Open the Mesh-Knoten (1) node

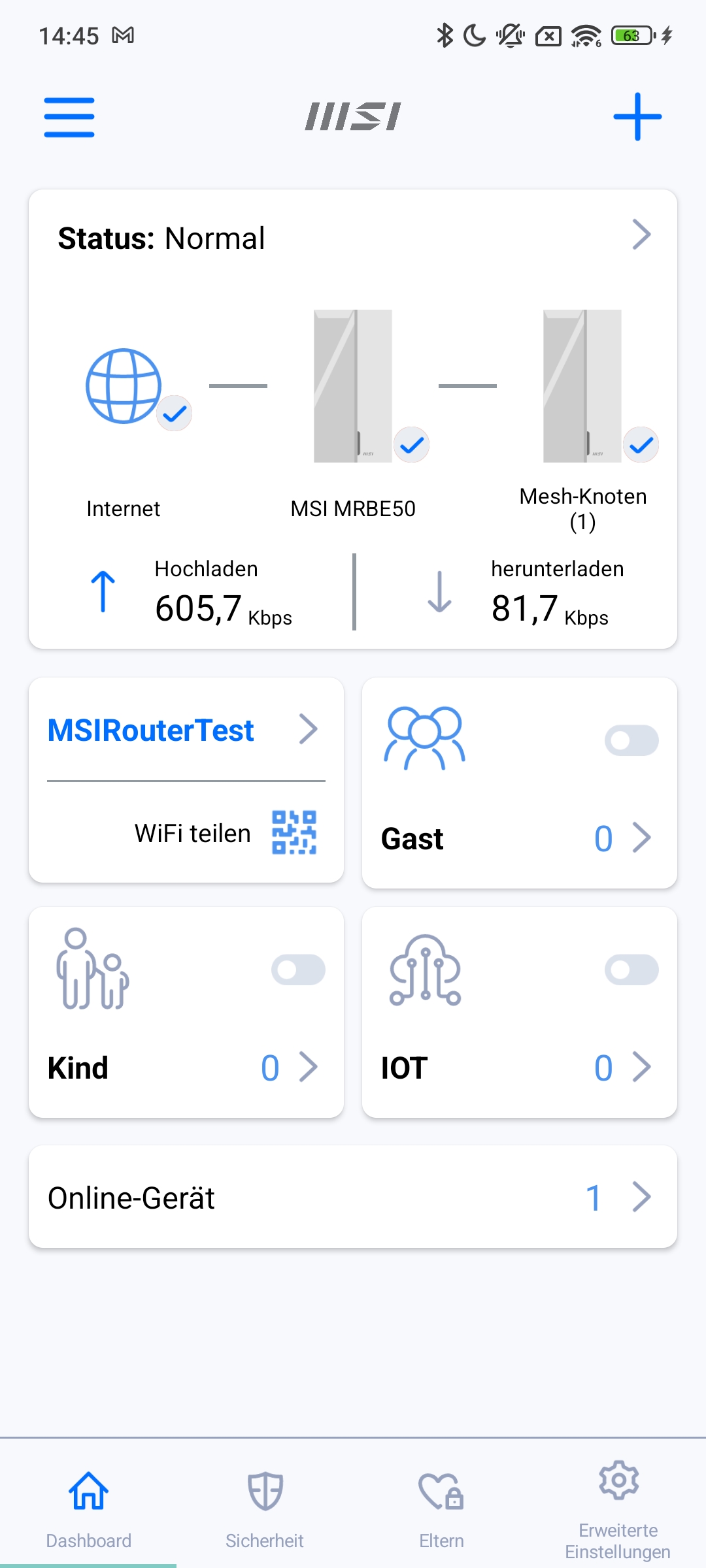582,387
